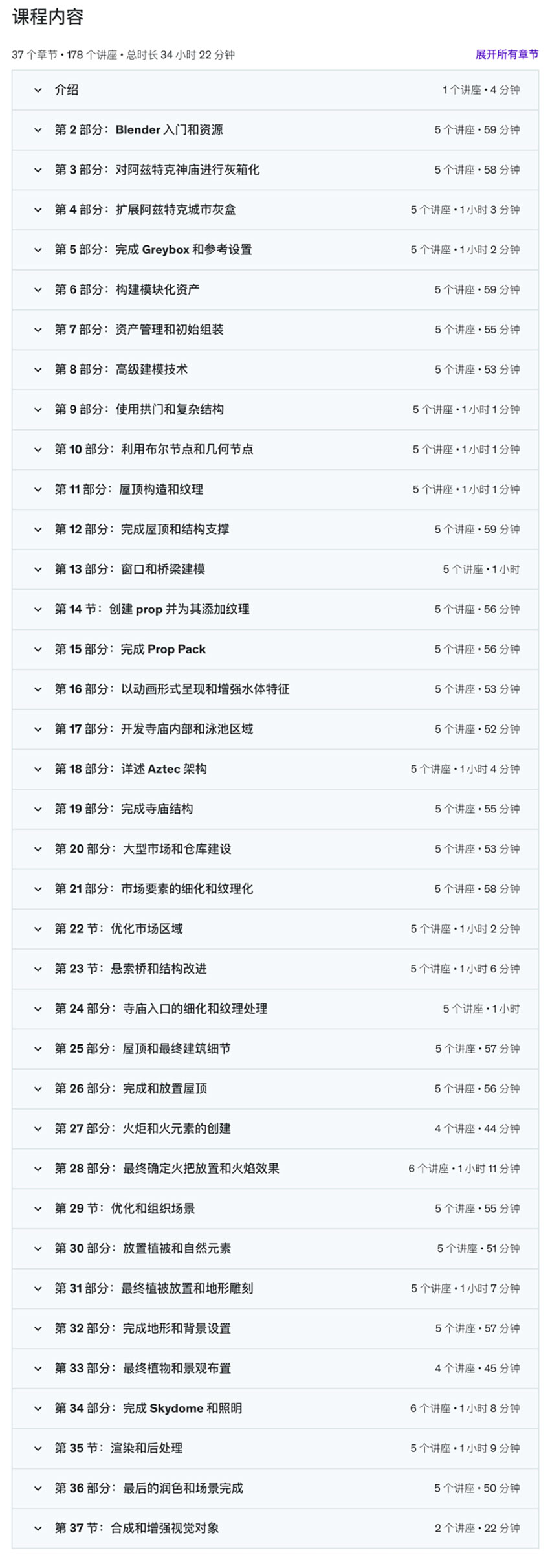
Task: Expand 第 10 部分 利用布尔节点和几何节点
Action: click(x=154, y=449)
